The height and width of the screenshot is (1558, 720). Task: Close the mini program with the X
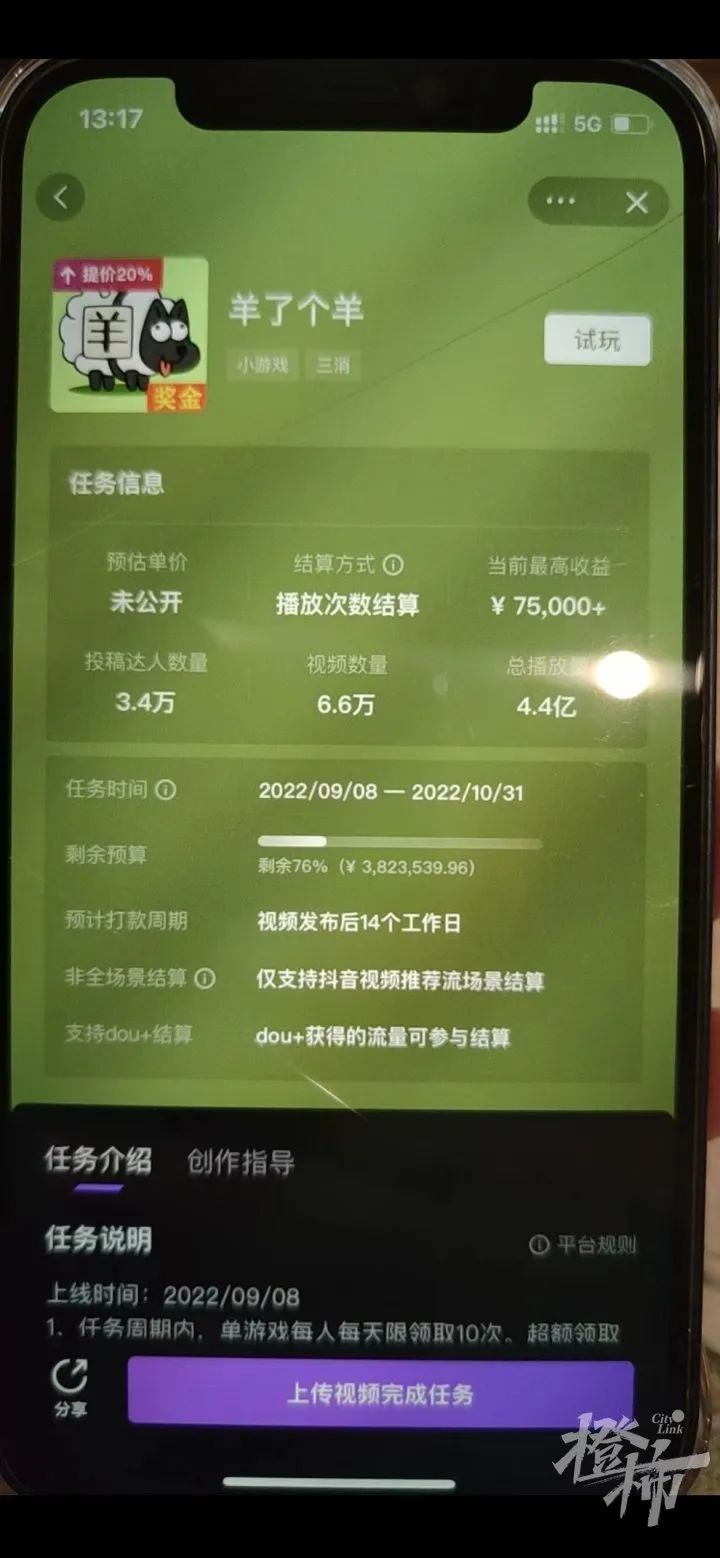[637, 203]
